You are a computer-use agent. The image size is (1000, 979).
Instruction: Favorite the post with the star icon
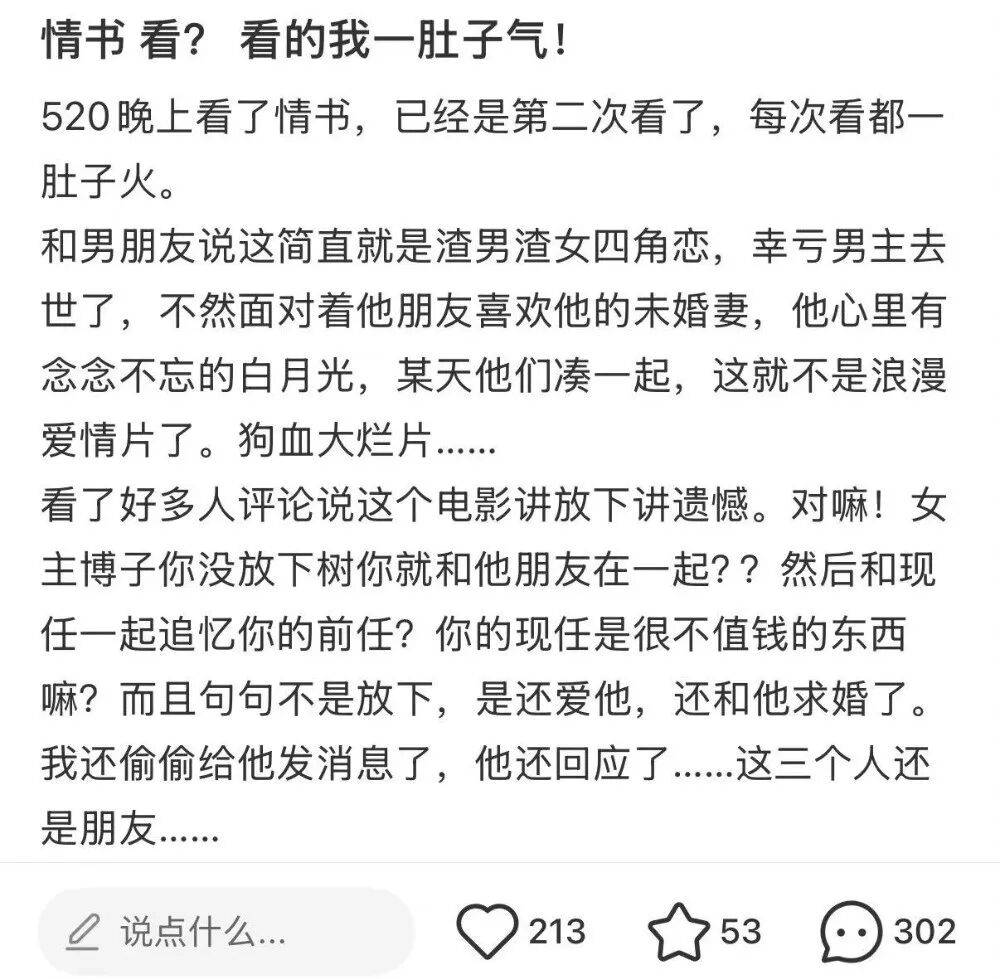click(x=679, y=932)
